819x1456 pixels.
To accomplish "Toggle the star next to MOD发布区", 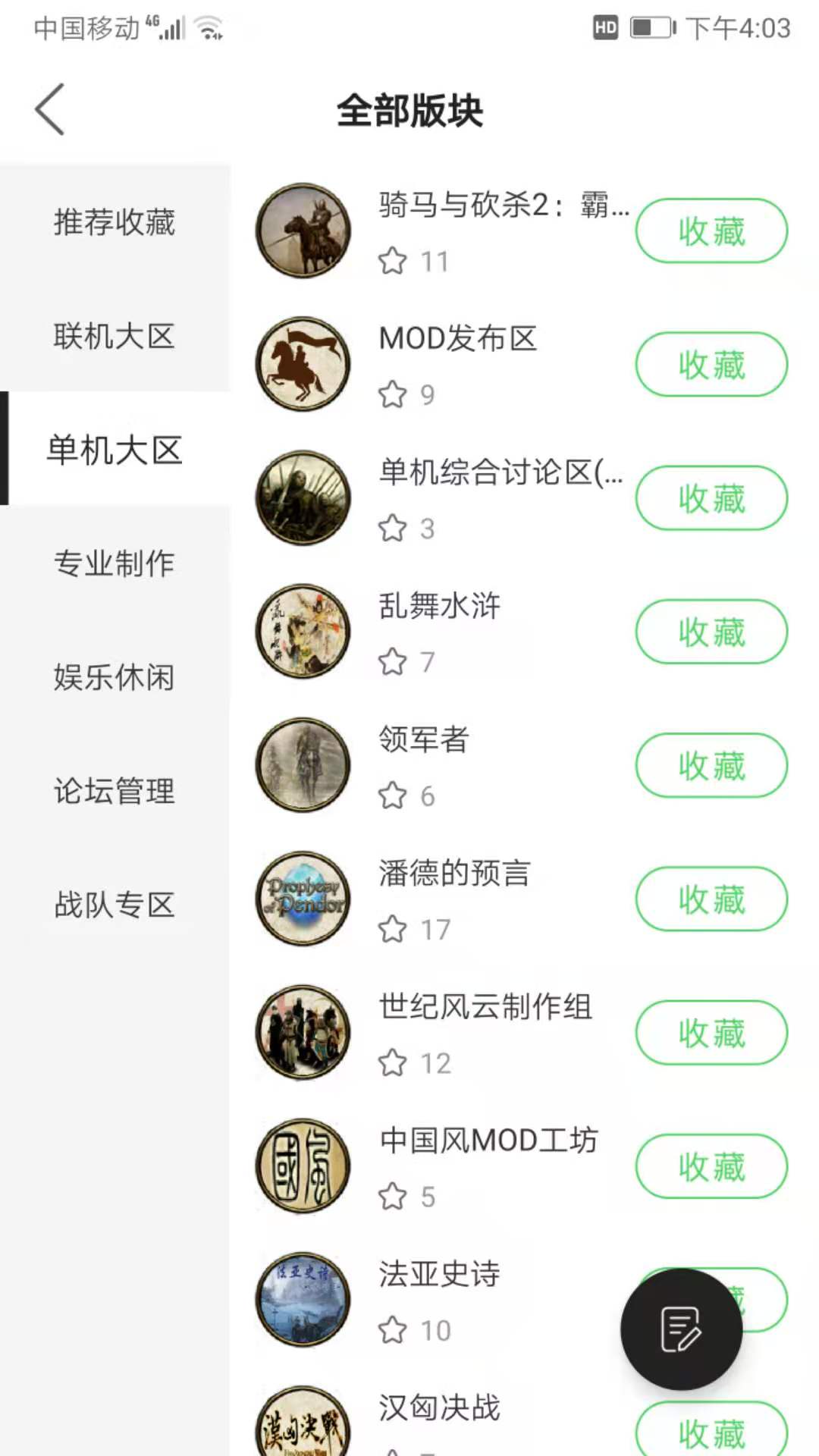I will point(392,394).
